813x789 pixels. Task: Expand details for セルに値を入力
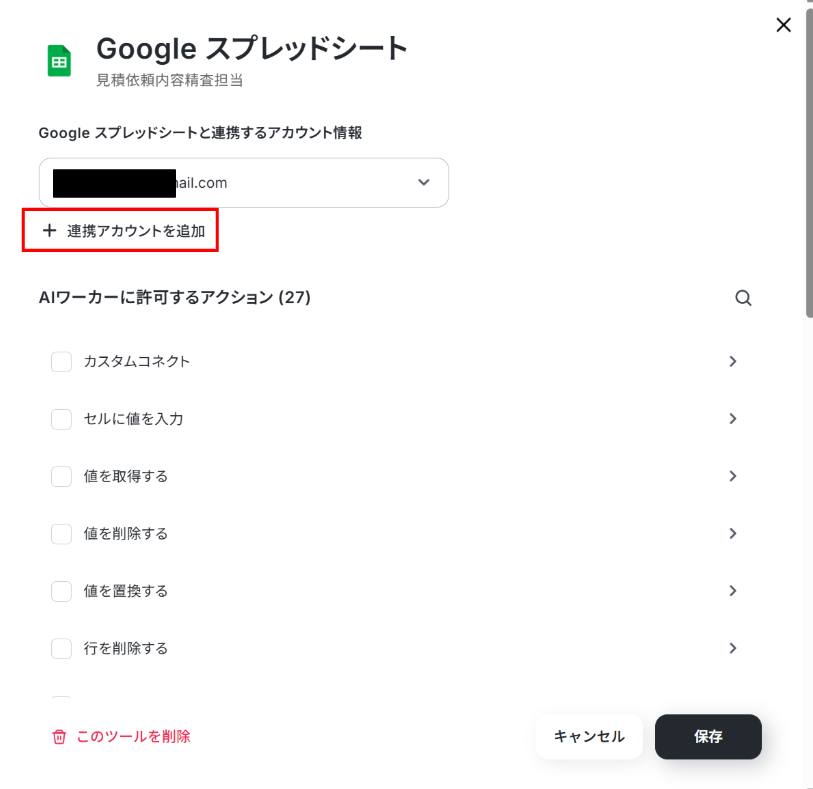[x=733, y=419]
